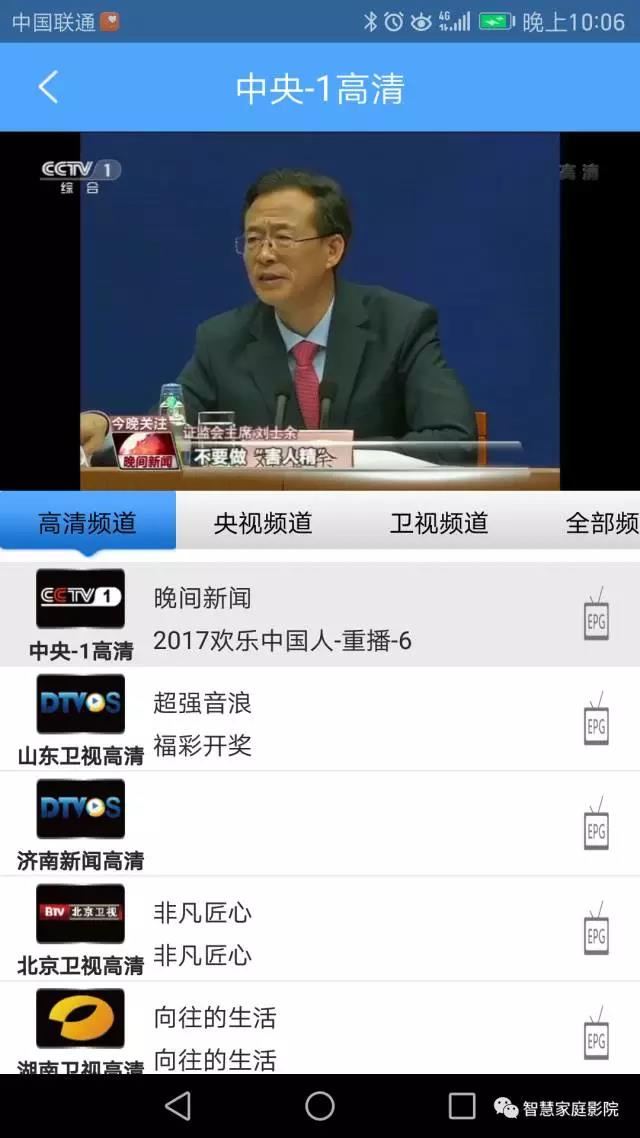This screenshot has height=1138, width=640.
Task: Go back using the top arrow
Action: [48, 88]
